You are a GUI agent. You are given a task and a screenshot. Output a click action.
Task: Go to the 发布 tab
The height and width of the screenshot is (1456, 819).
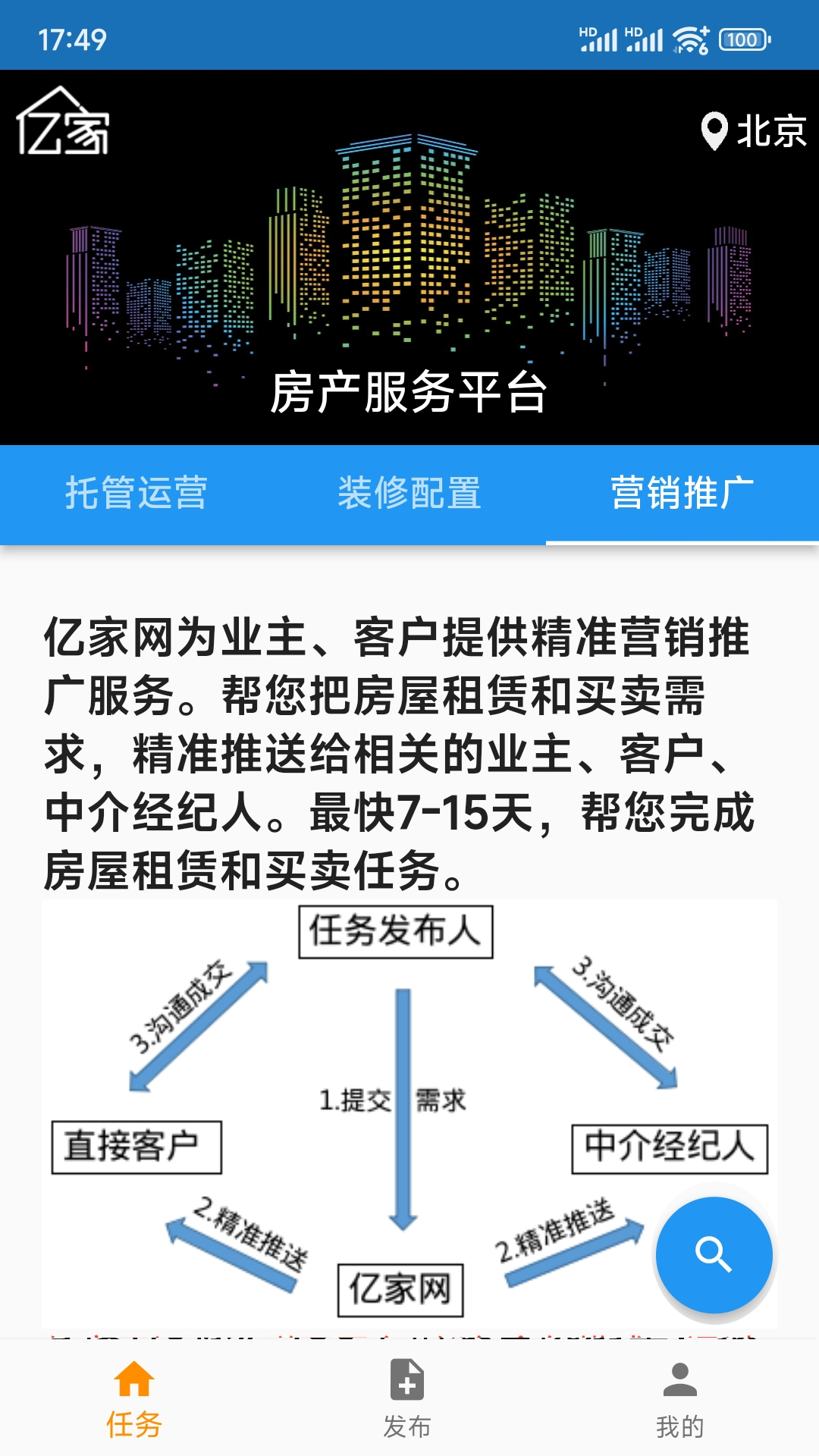(x=407, y=1399)
